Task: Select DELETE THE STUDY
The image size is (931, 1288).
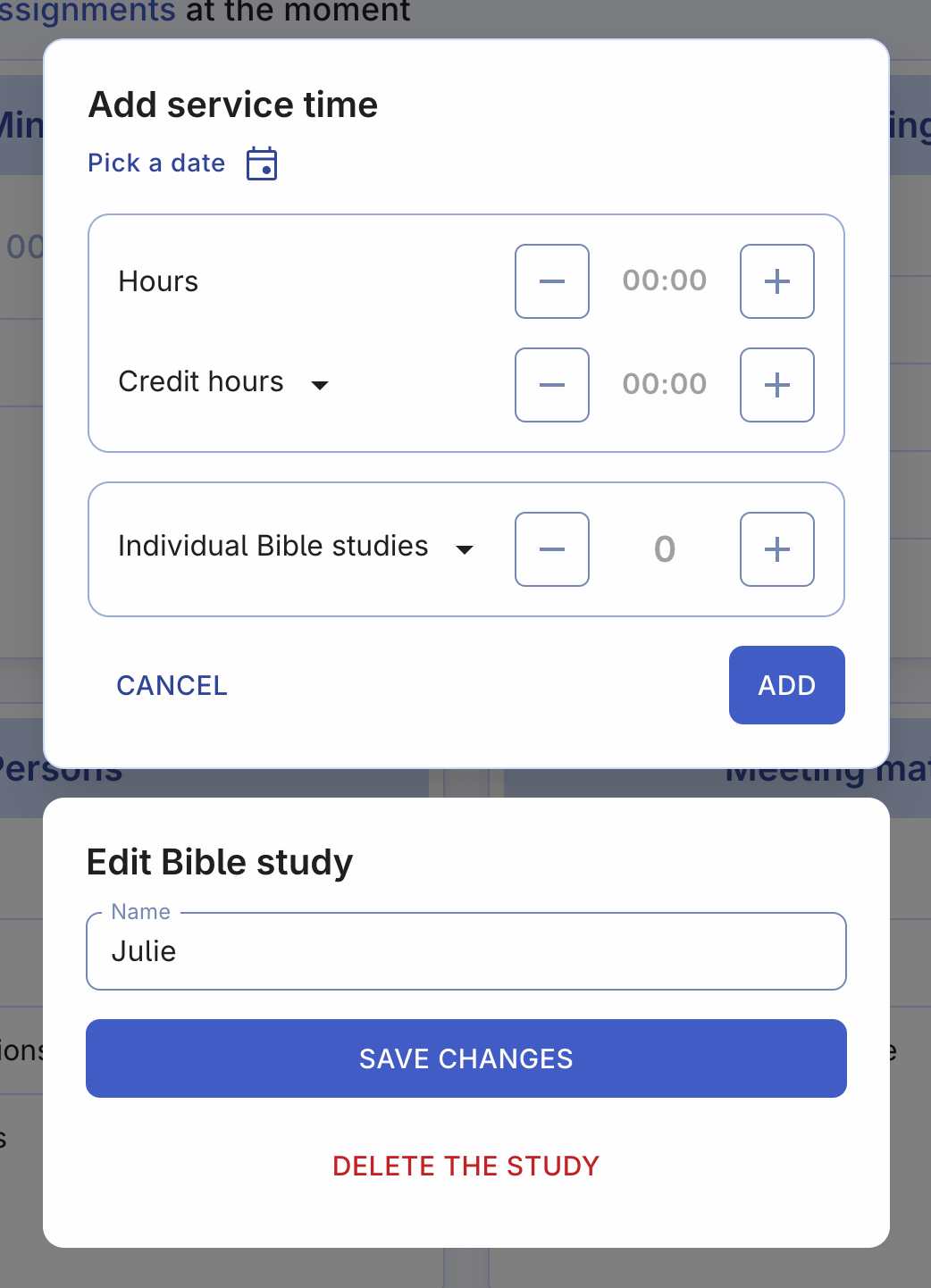Action: point(465,1166)
